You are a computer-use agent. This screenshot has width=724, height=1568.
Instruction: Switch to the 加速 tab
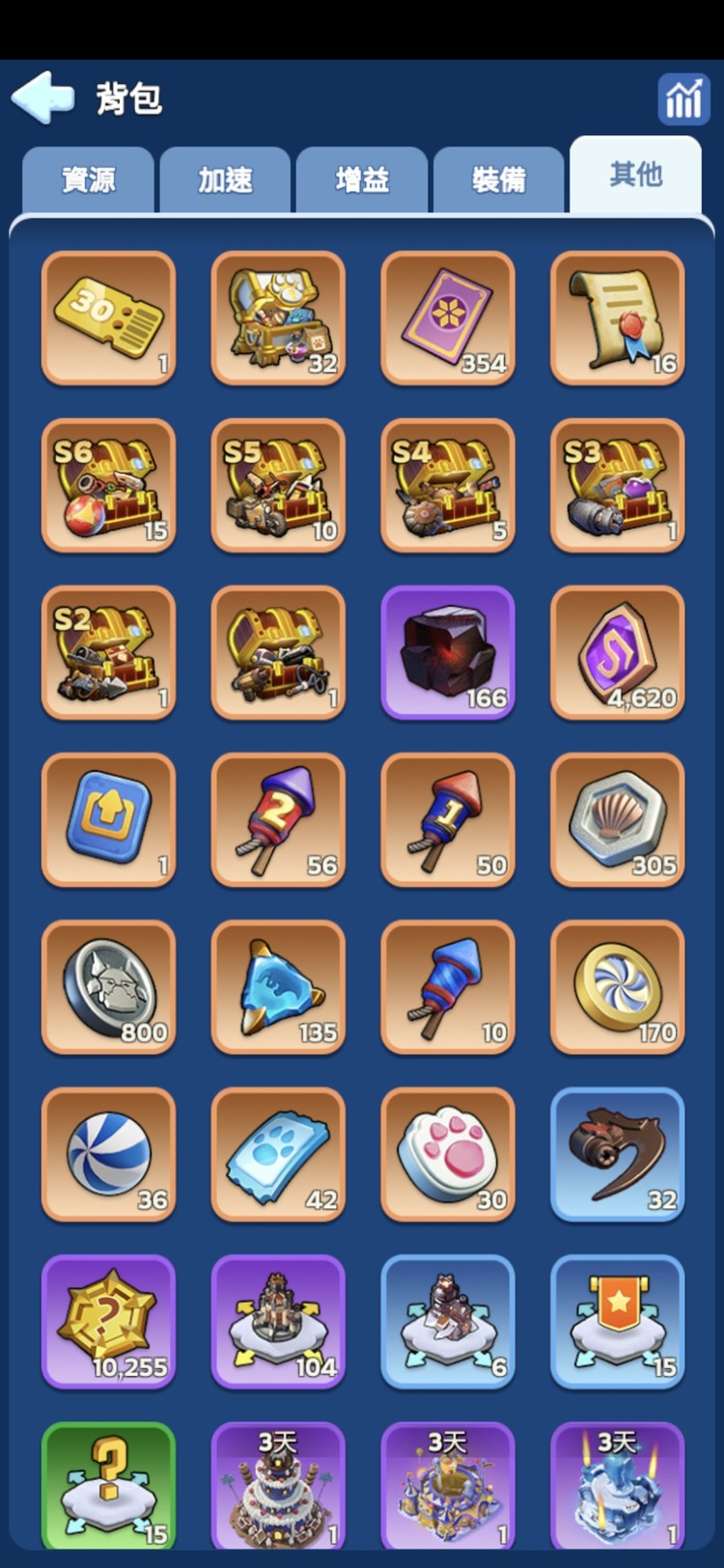pyautogui.click(x=225, y=179)
